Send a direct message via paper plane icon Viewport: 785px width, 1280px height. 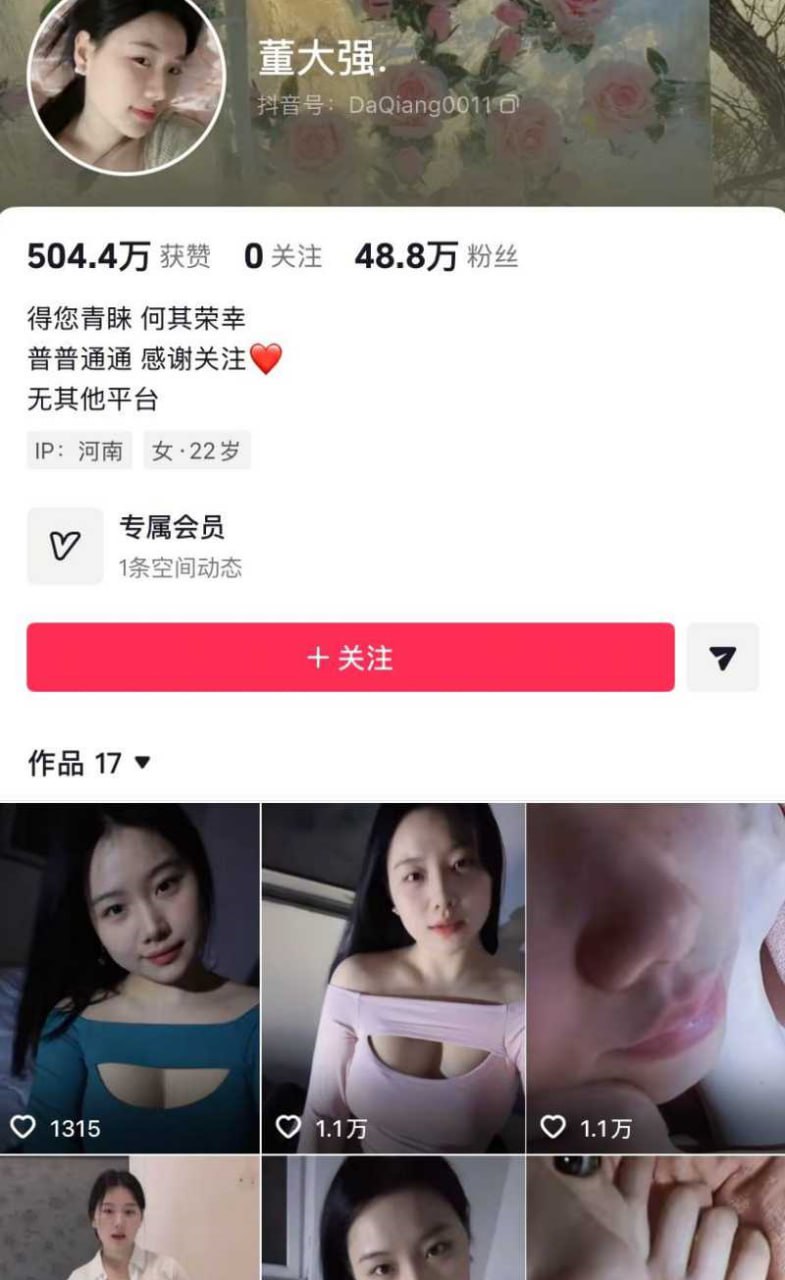click(722, 657)
